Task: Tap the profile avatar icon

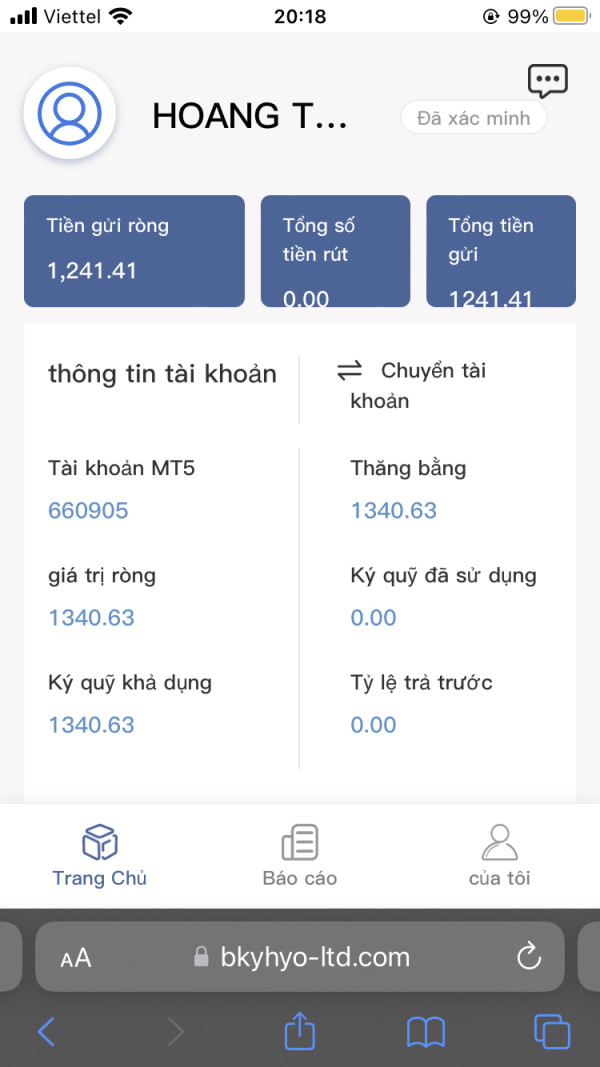Action: click(69, 113)
